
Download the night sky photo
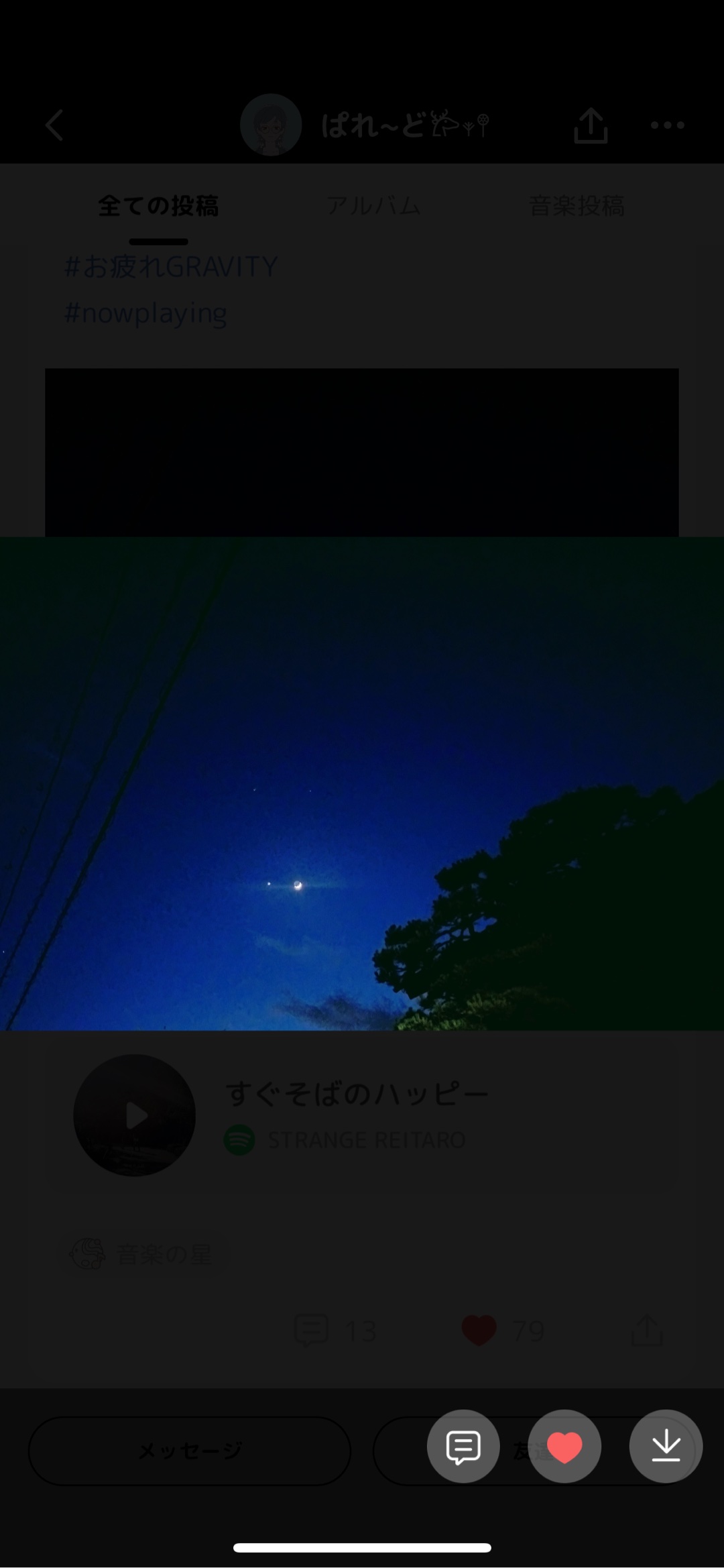click(666, 1447)
